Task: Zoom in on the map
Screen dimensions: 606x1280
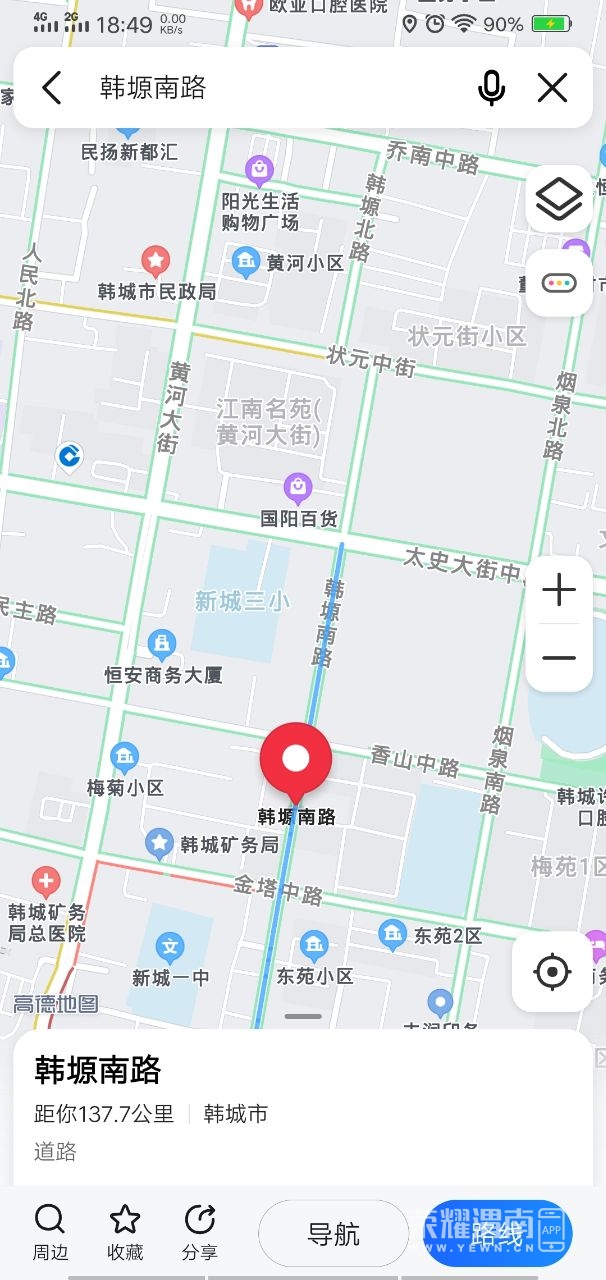Action: [559, 591]
